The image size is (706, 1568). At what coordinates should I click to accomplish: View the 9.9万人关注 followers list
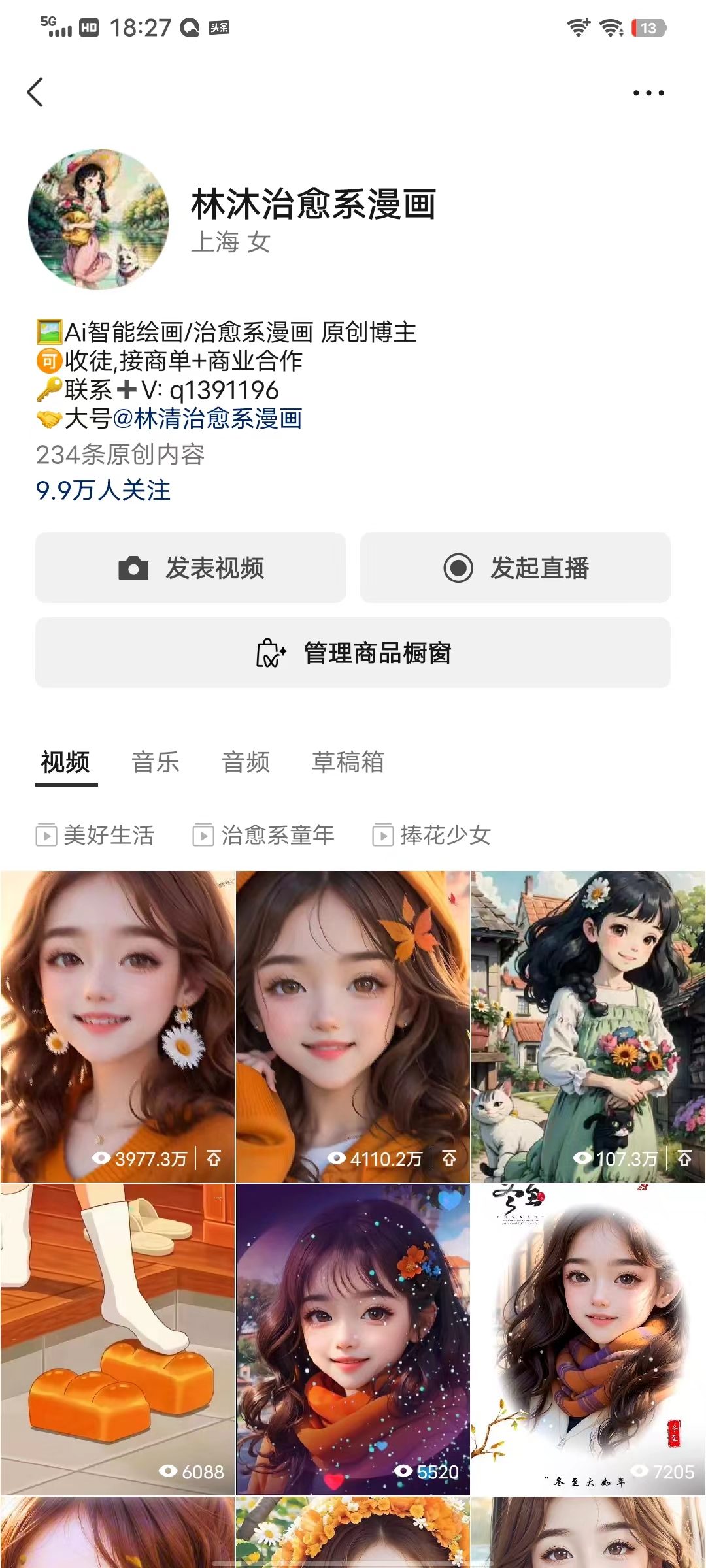coord(103,491)
